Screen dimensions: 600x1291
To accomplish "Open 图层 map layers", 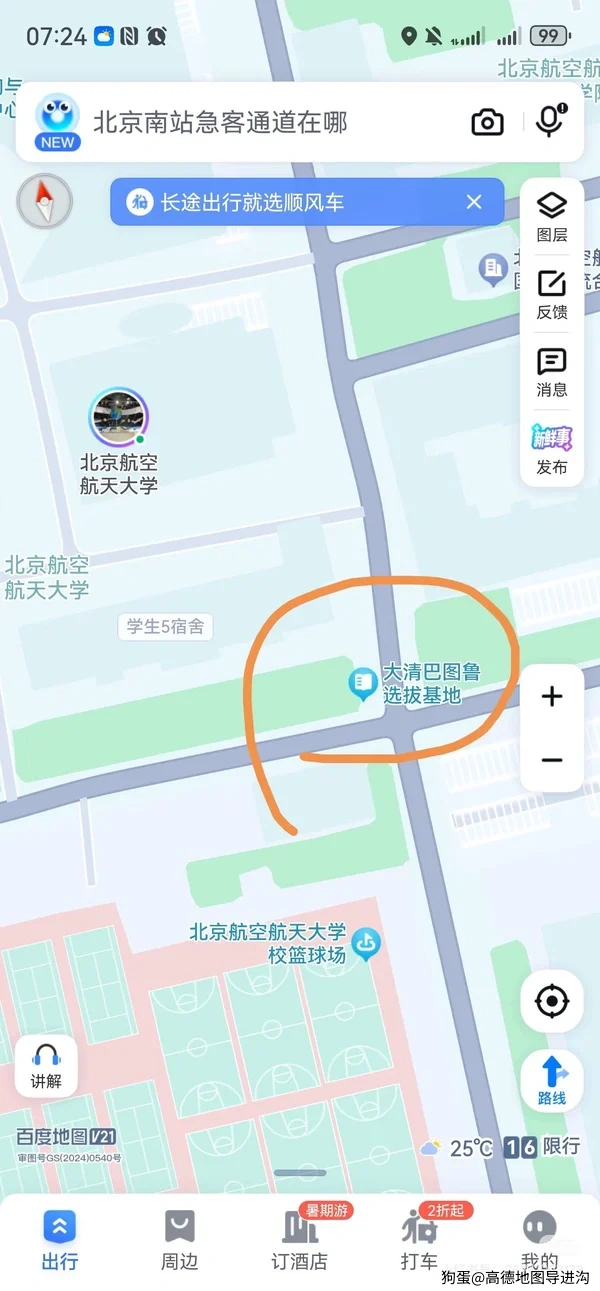I will pyautogui.click(x=552, y=217).
